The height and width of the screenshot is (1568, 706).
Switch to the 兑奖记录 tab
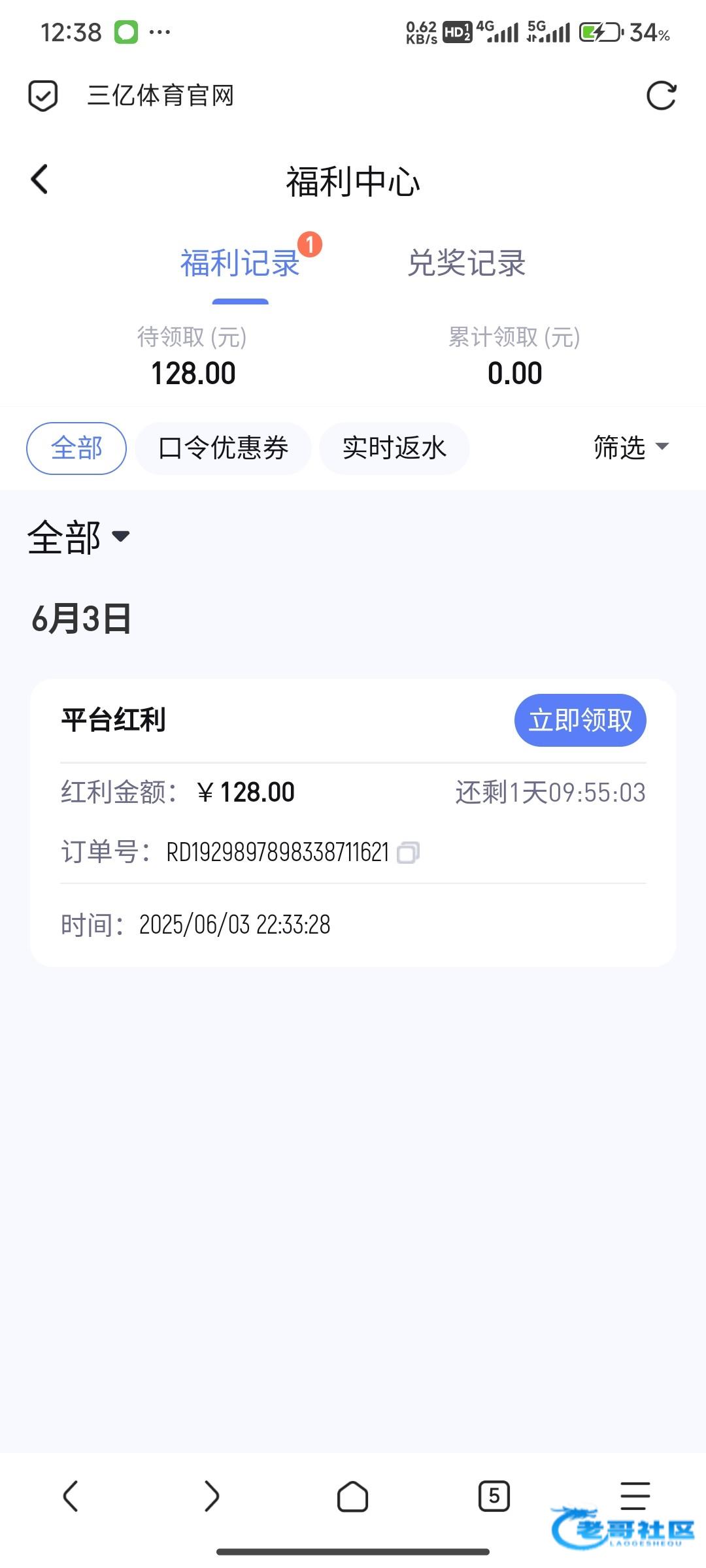click(466, 263)
